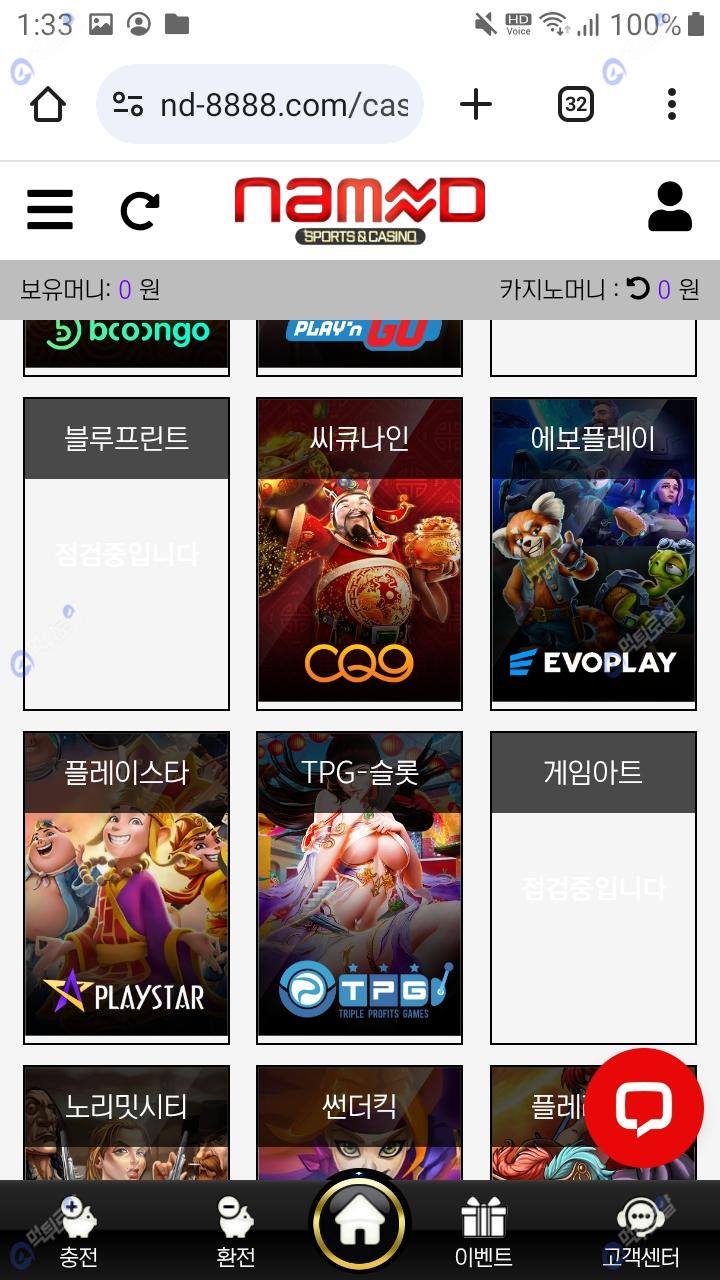
Task: Open the hamburger menu
Action: [50, 210]
